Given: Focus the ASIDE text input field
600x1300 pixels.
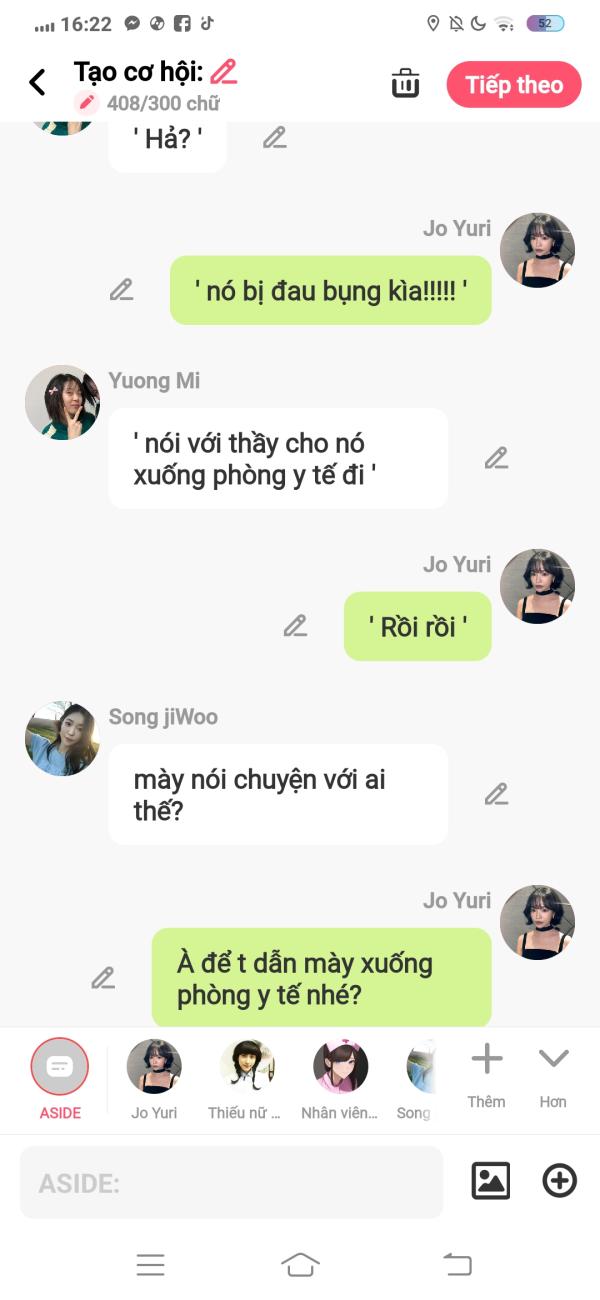Looking at the screenshot, I should [231, 1183].
